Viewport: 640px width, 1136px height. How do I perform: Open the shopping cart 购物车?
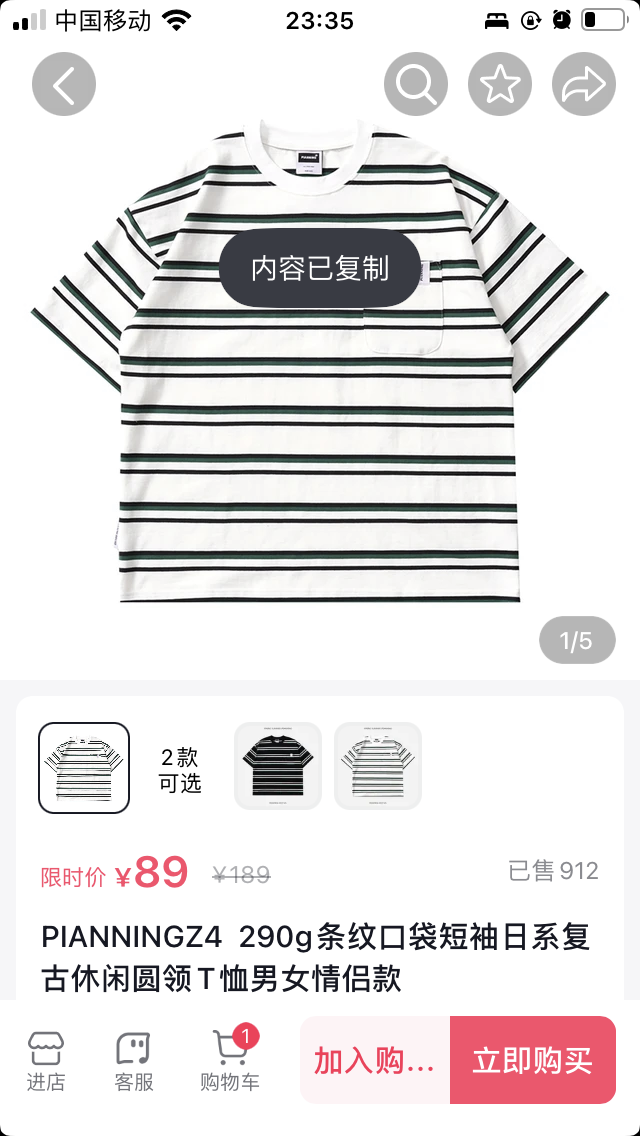coord(230,1060)
